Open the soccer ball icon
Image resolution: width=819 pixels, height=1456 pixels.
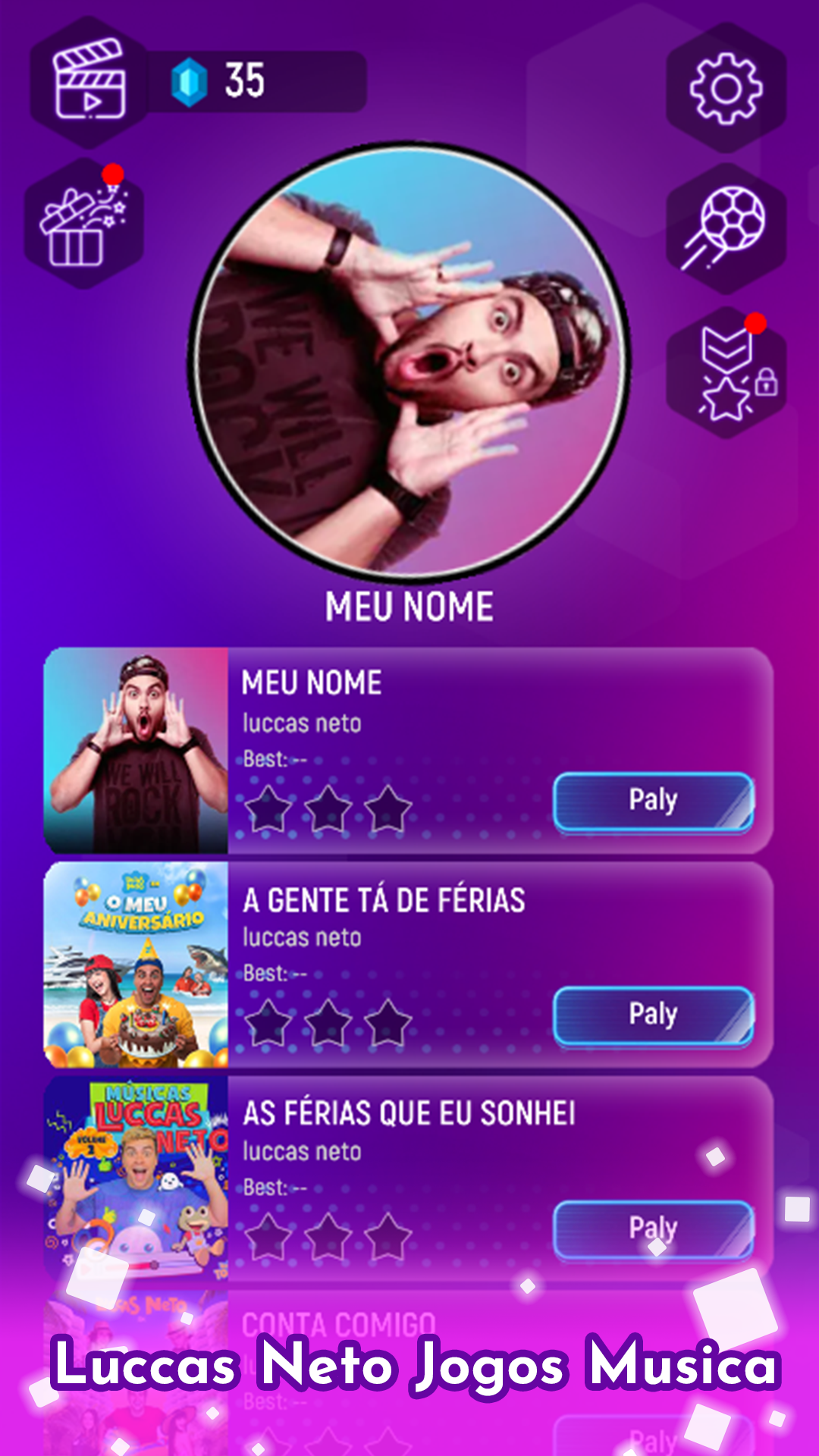(726, 227)
